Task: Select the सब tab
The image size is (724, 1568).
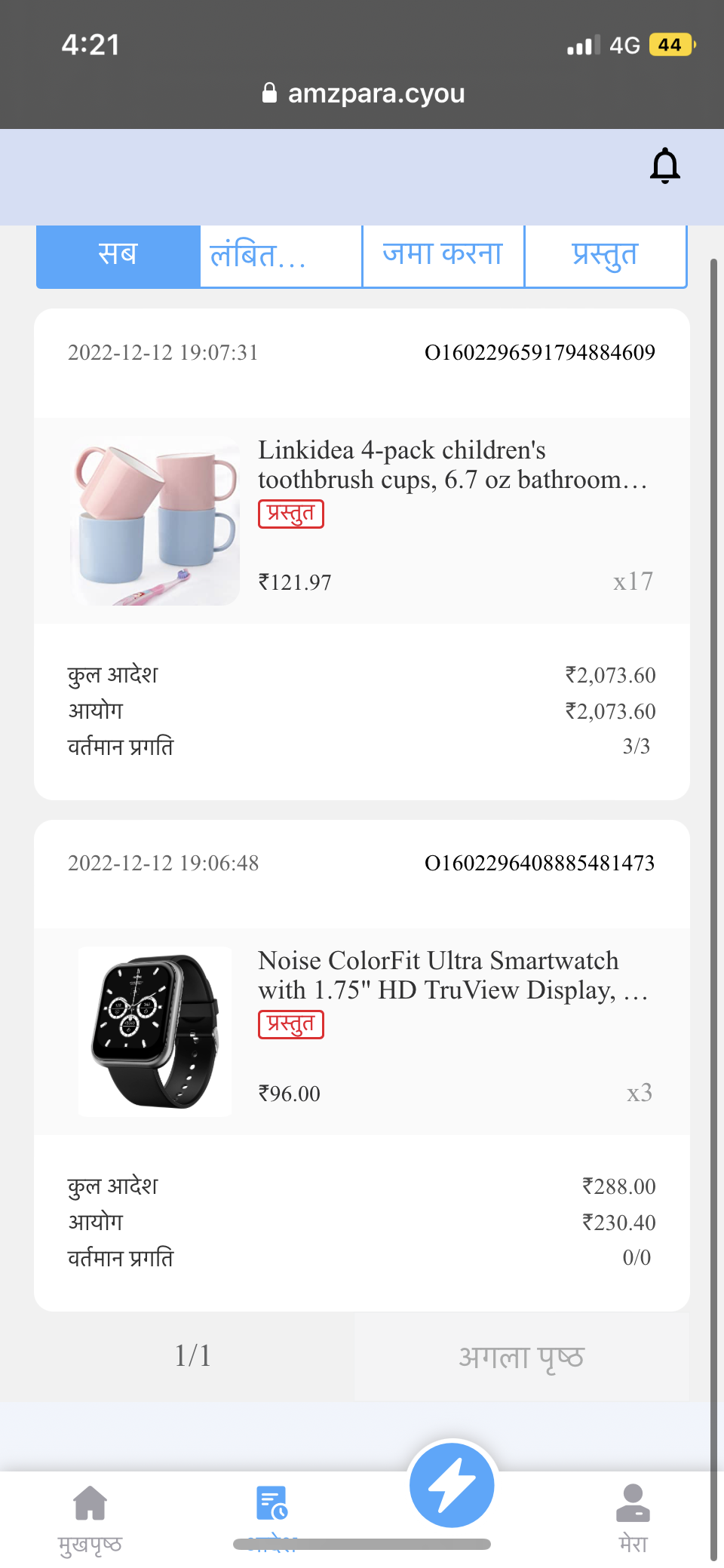Action: (x=118, y=256)
